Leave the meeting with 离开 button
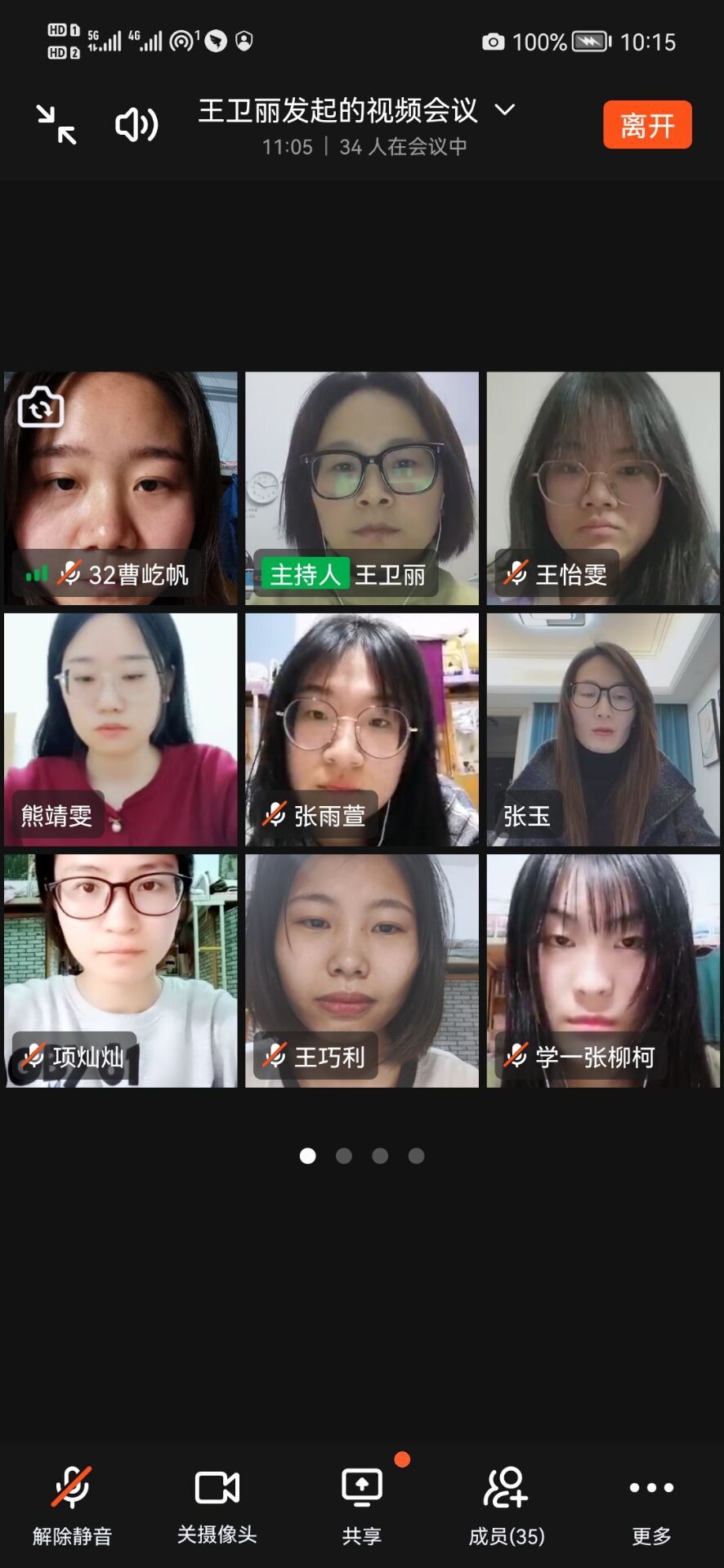This screenshot has height=1568, width=724. coord(647,125)
